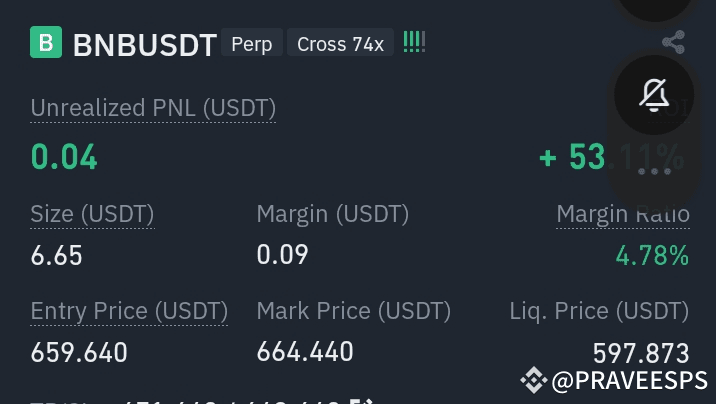Tap the muted notification bell

point(654,95)
